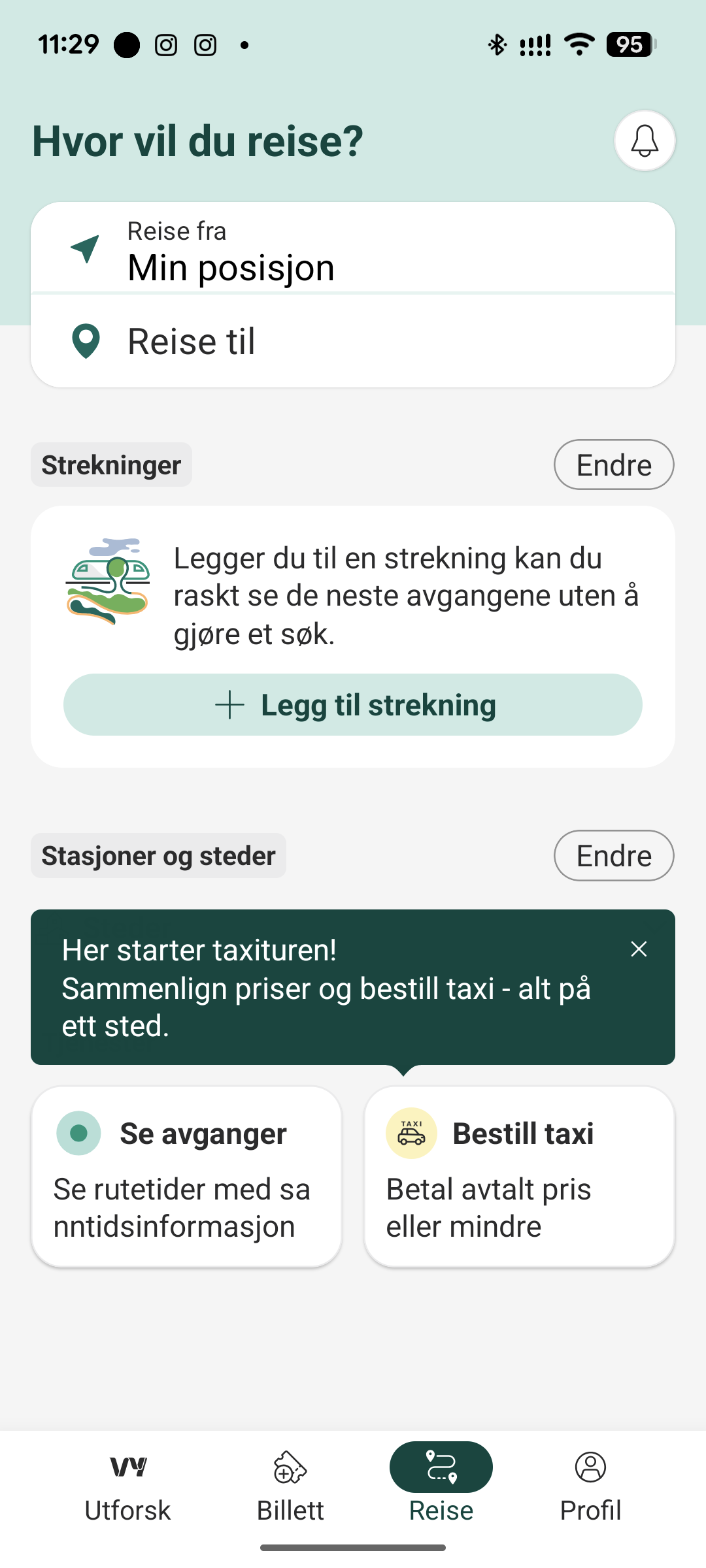Screen dimensions: 706x1568
Task: Select the Reise fra departure field
Action: [x=353, y=252]
